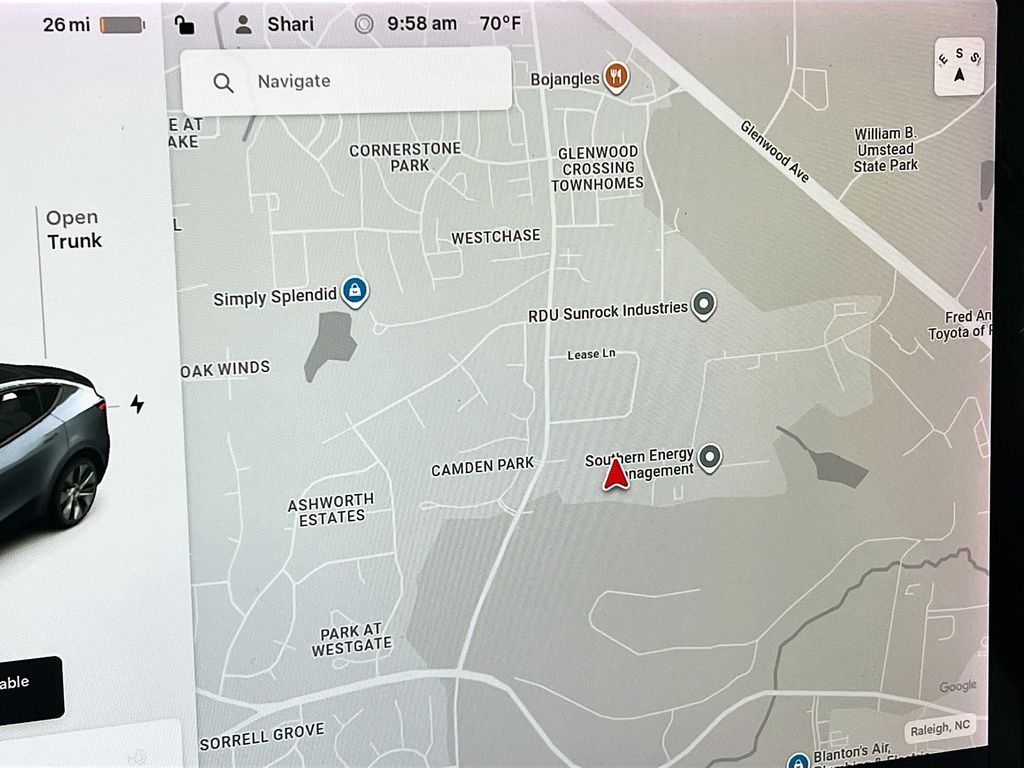Open the Trunk
This screenshot has width=1024, height=768.
[x=74, y=229]
